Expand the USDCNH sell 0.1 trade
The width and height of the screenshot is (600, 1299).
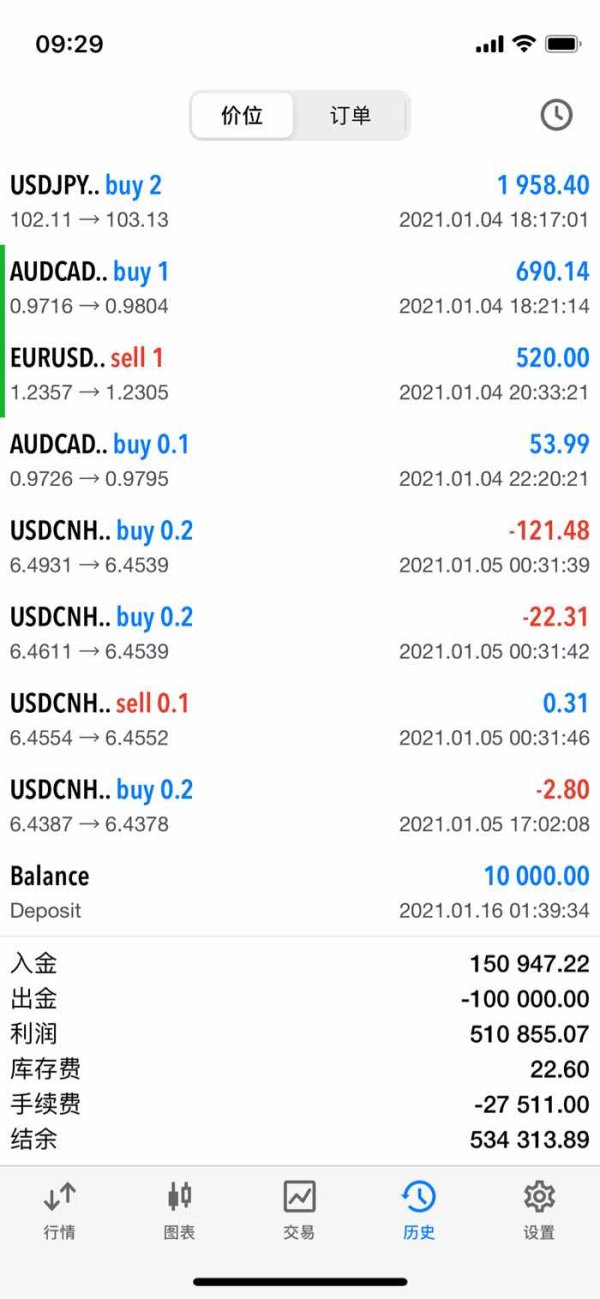coord(300,719)
